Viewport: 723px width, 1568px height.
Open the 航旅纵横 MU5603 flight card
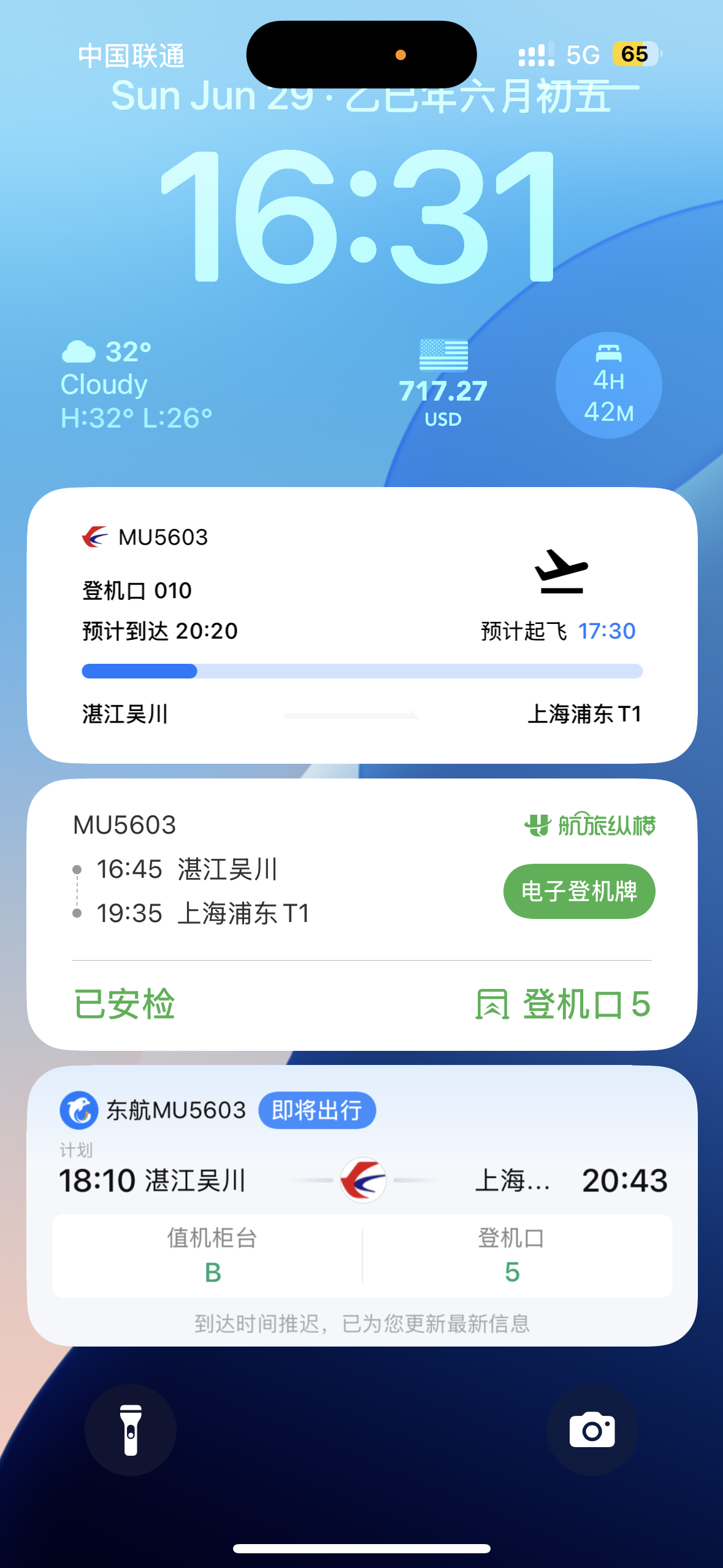coord(362,915)
